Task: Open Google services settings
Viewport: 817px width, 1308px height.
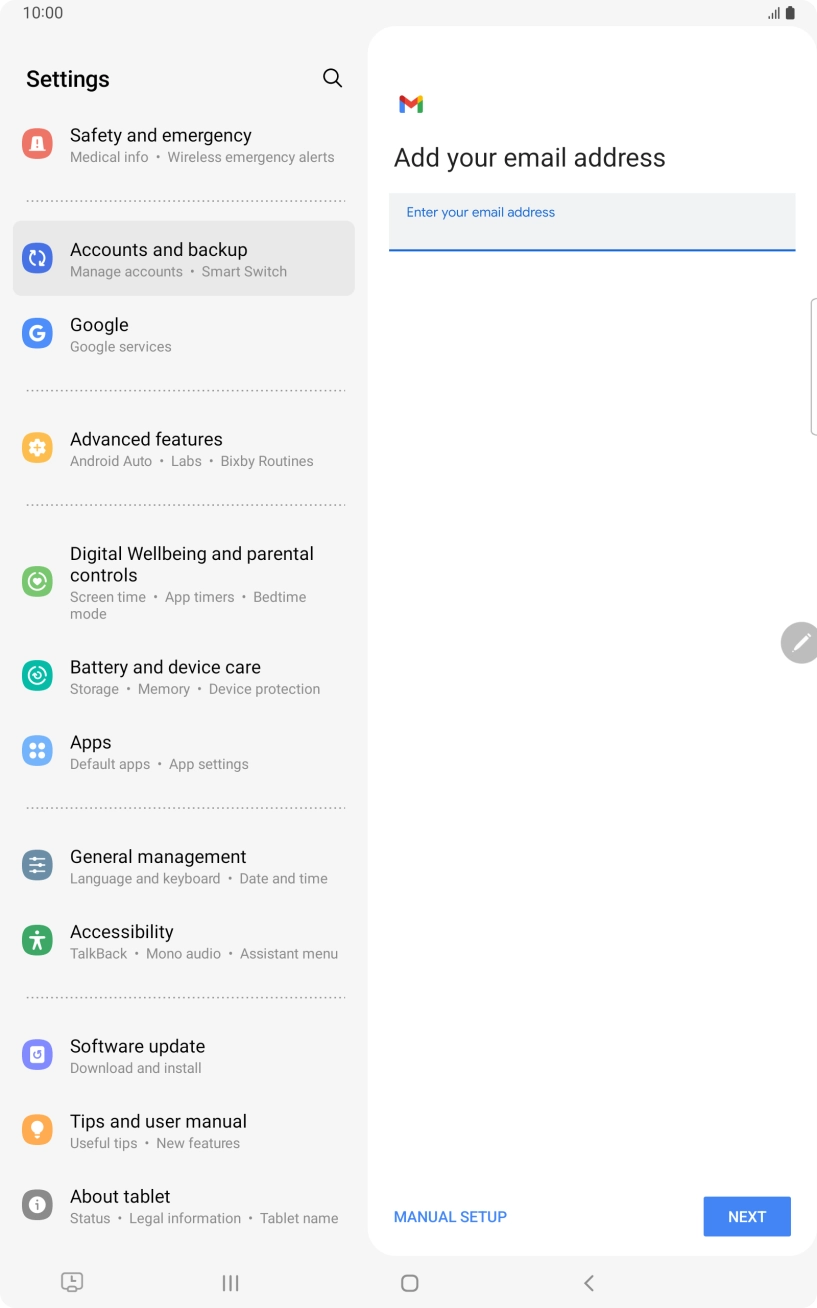Action: point(184,334)
